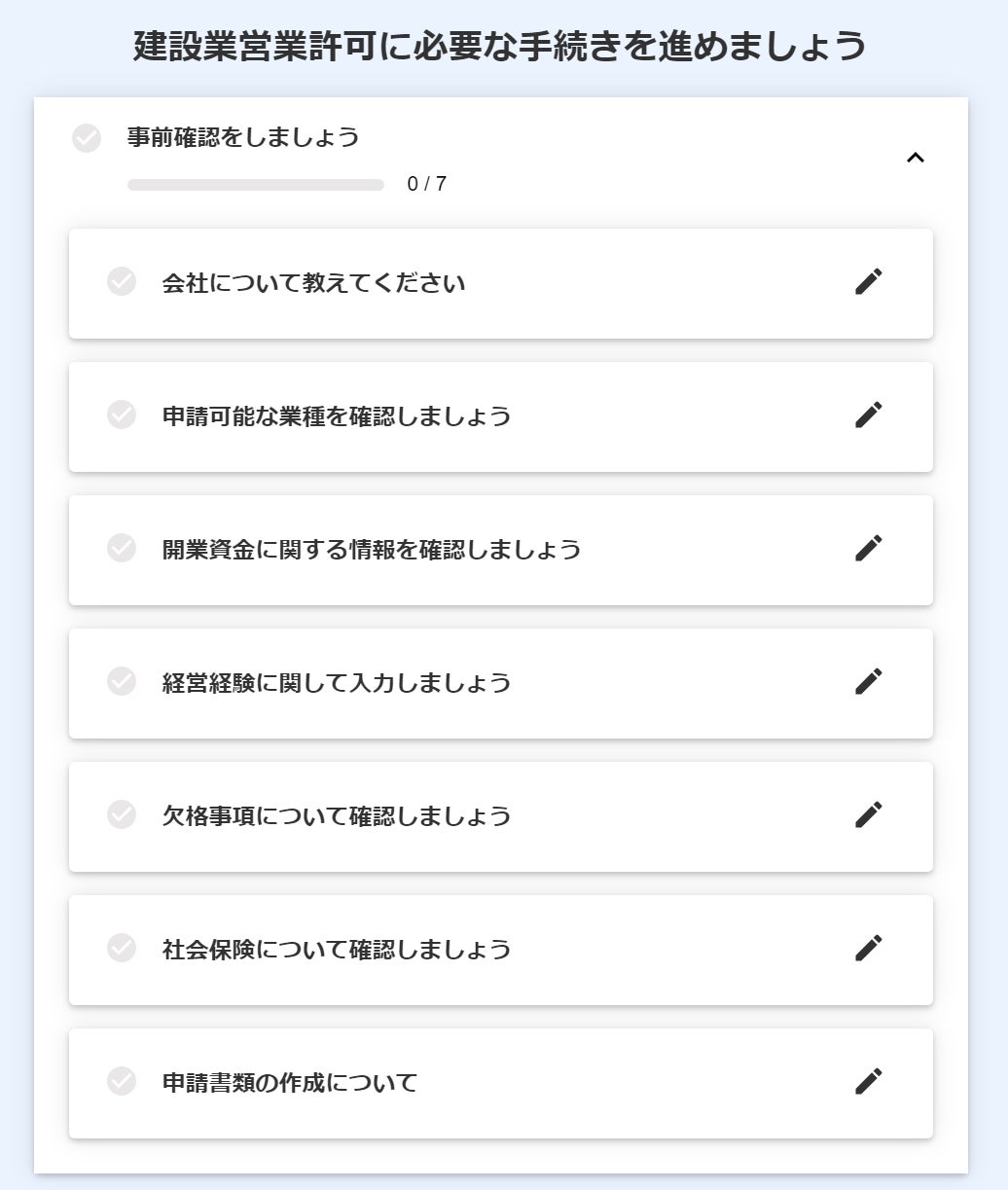1008x1190 pixels.
Task: Open 開業資金に関する情報を確認しましょう
Action: [x=372, y=550]
